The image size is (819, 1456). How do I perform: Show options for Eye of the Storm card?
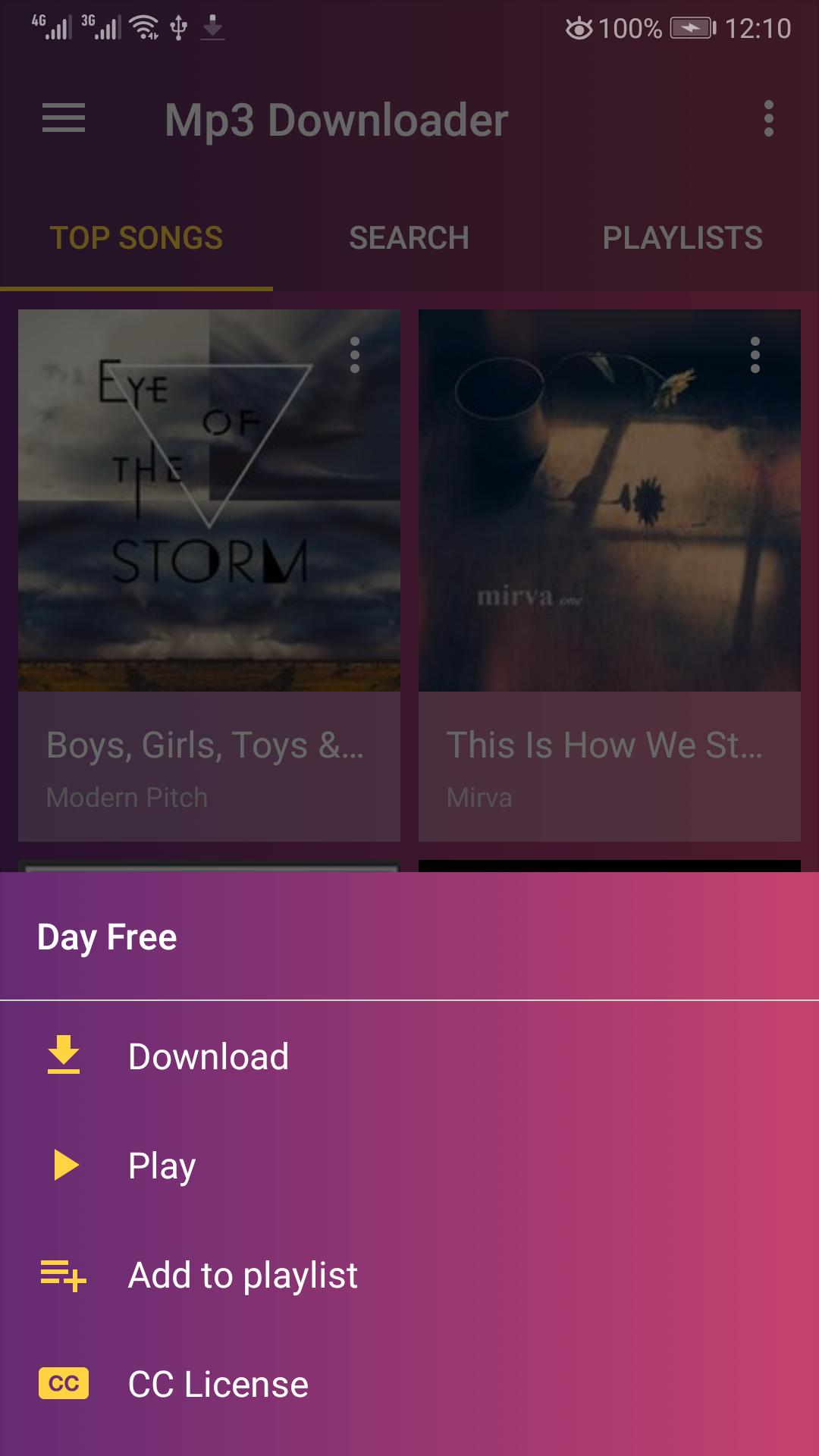tap(354, 355)
